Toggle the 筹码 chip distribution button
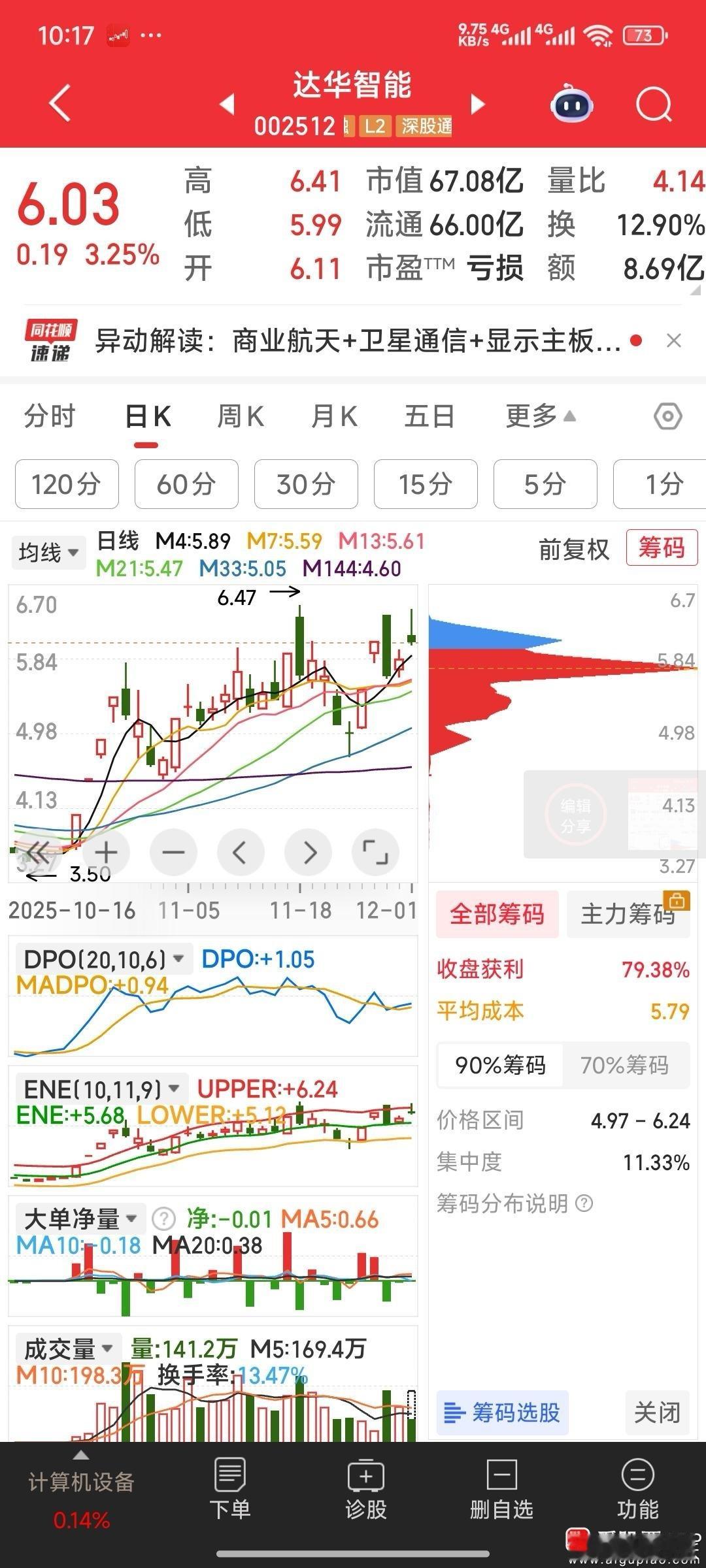 (x=661, y=547)
